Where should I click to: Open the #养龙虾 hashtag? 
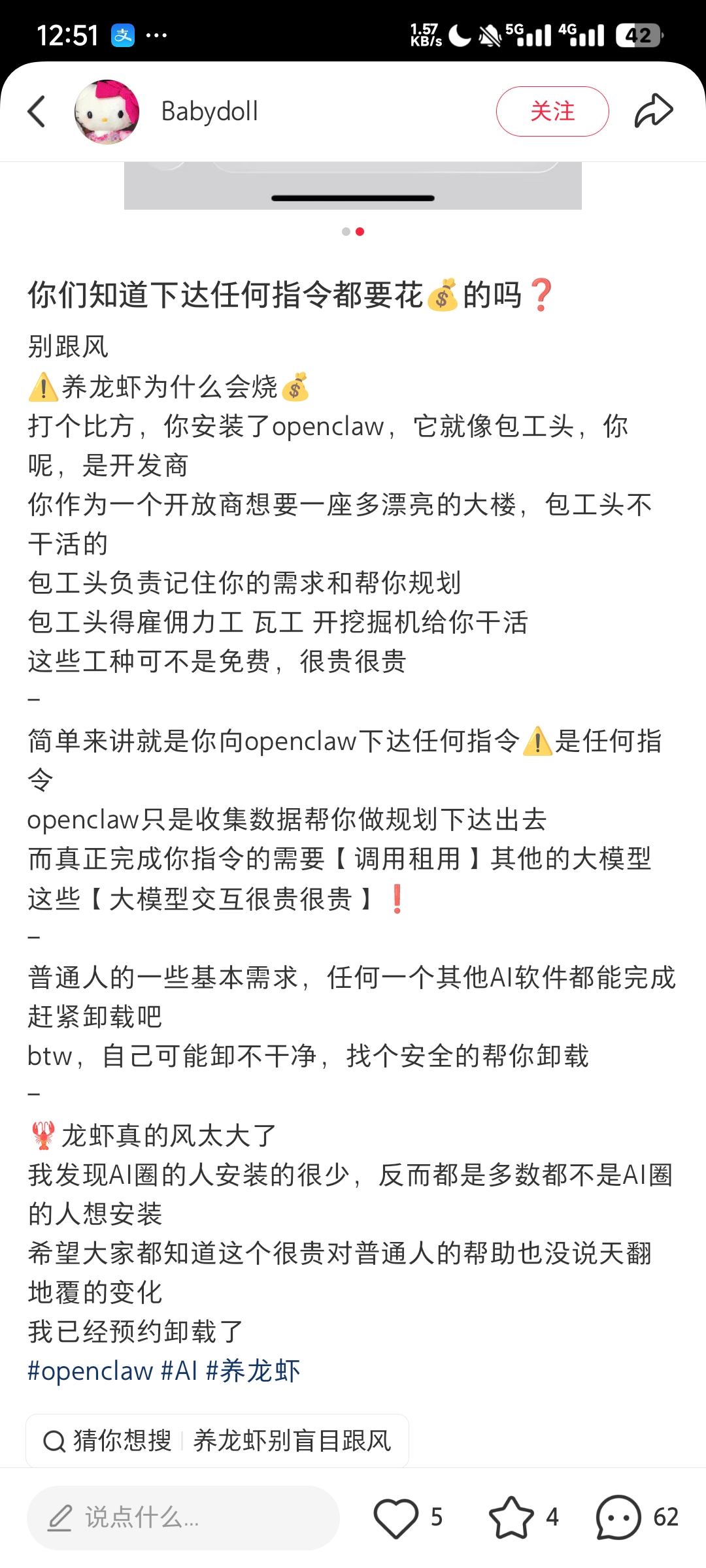253,1371
